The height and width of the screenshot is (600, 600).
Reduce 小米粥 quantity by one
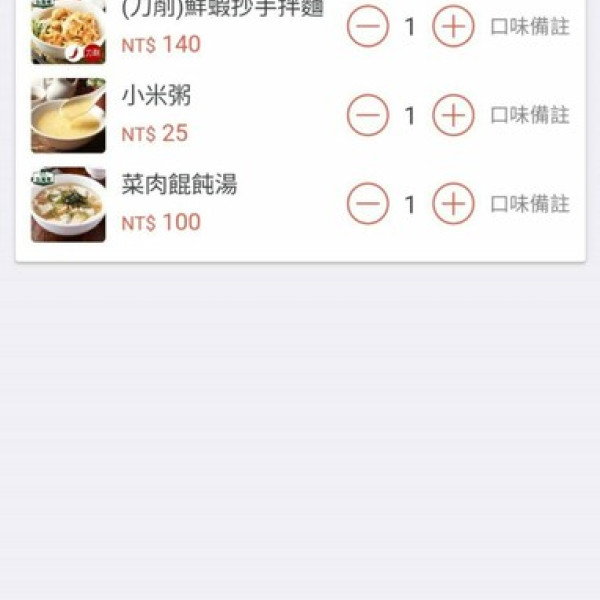coord(368,116)
